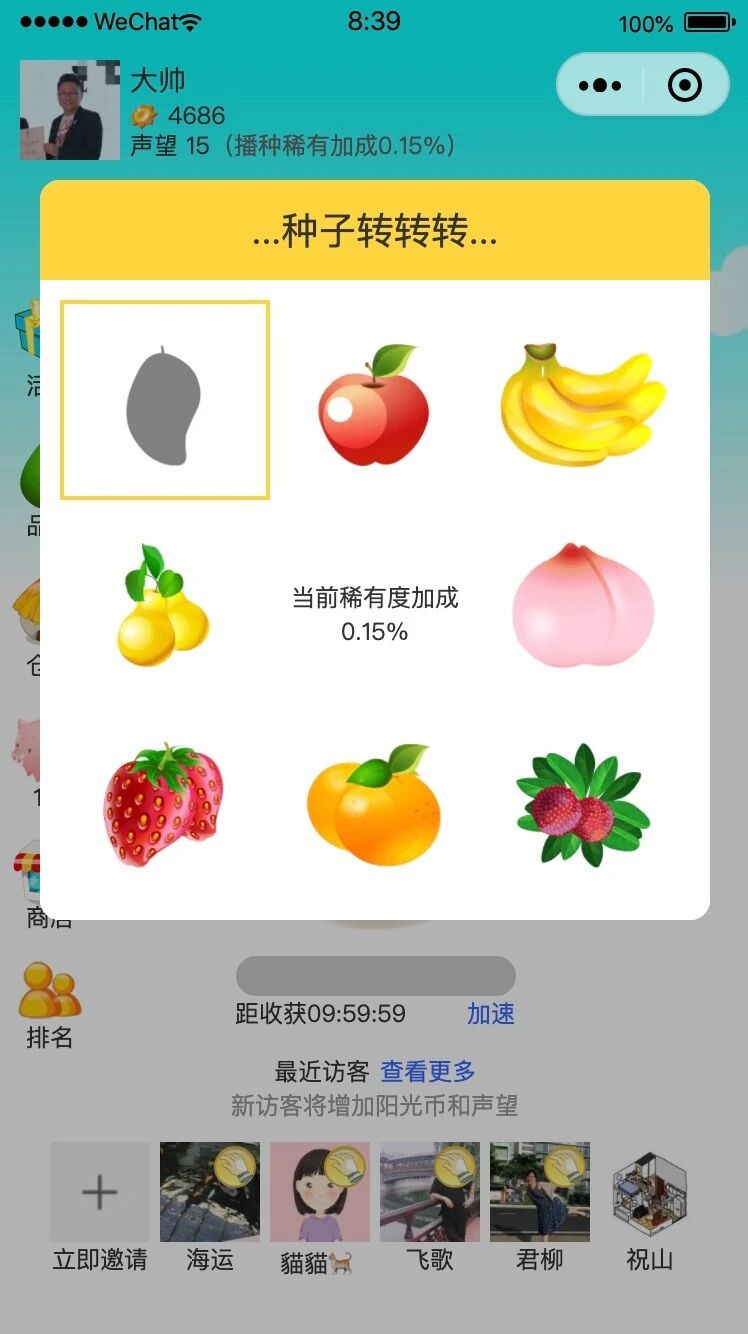Open visitor 飞歌's avatar
Viewport: 748px width, 1334px height.
coord(430,1192)
